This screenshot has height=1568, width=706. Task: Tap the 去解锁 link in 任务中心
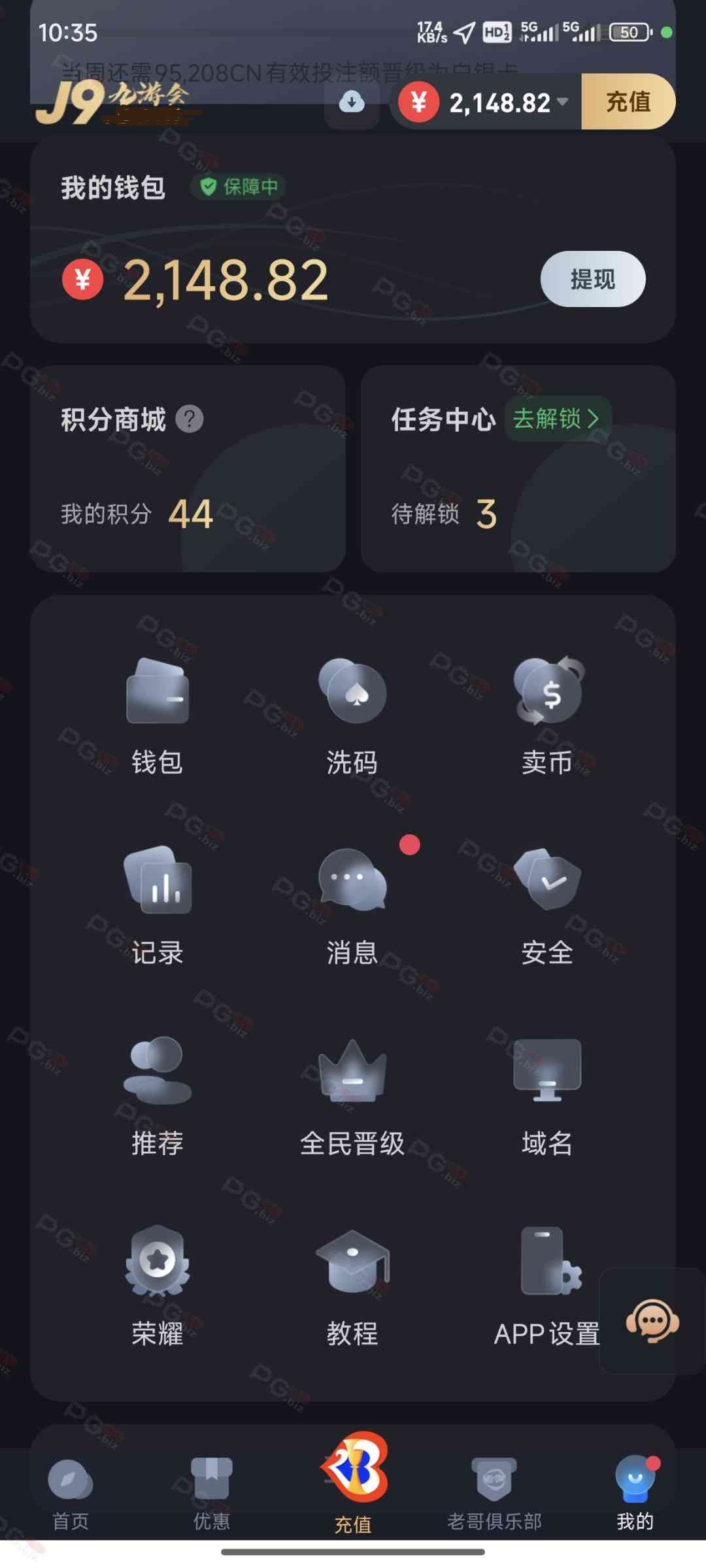(x=557, y=419)
